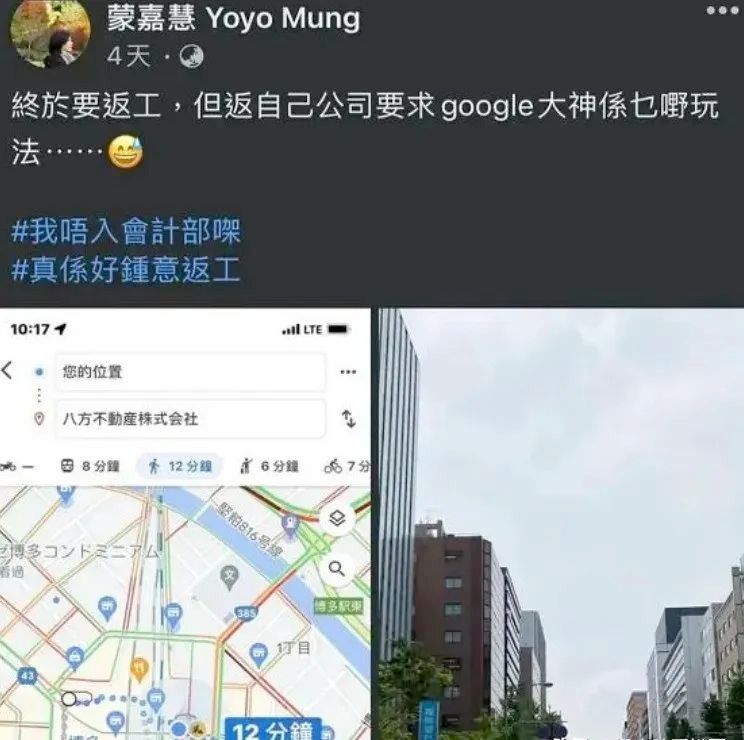744x740 pixels.
Task: Open hashtag #我唔入會計部㗎
Action: (126, 231)
